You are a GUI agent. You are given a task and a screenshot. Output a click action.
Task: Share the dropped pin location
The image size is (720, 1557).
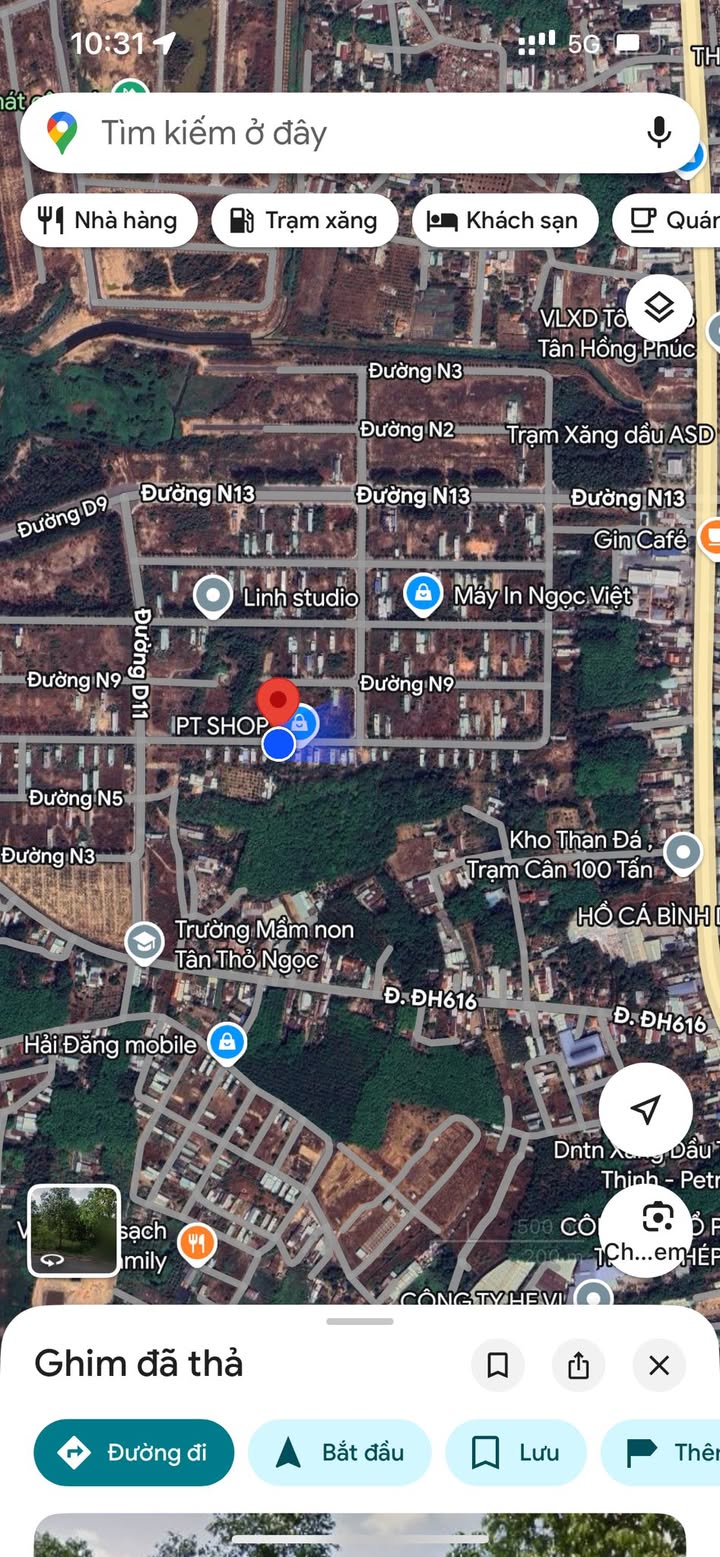pos(578,1365)
